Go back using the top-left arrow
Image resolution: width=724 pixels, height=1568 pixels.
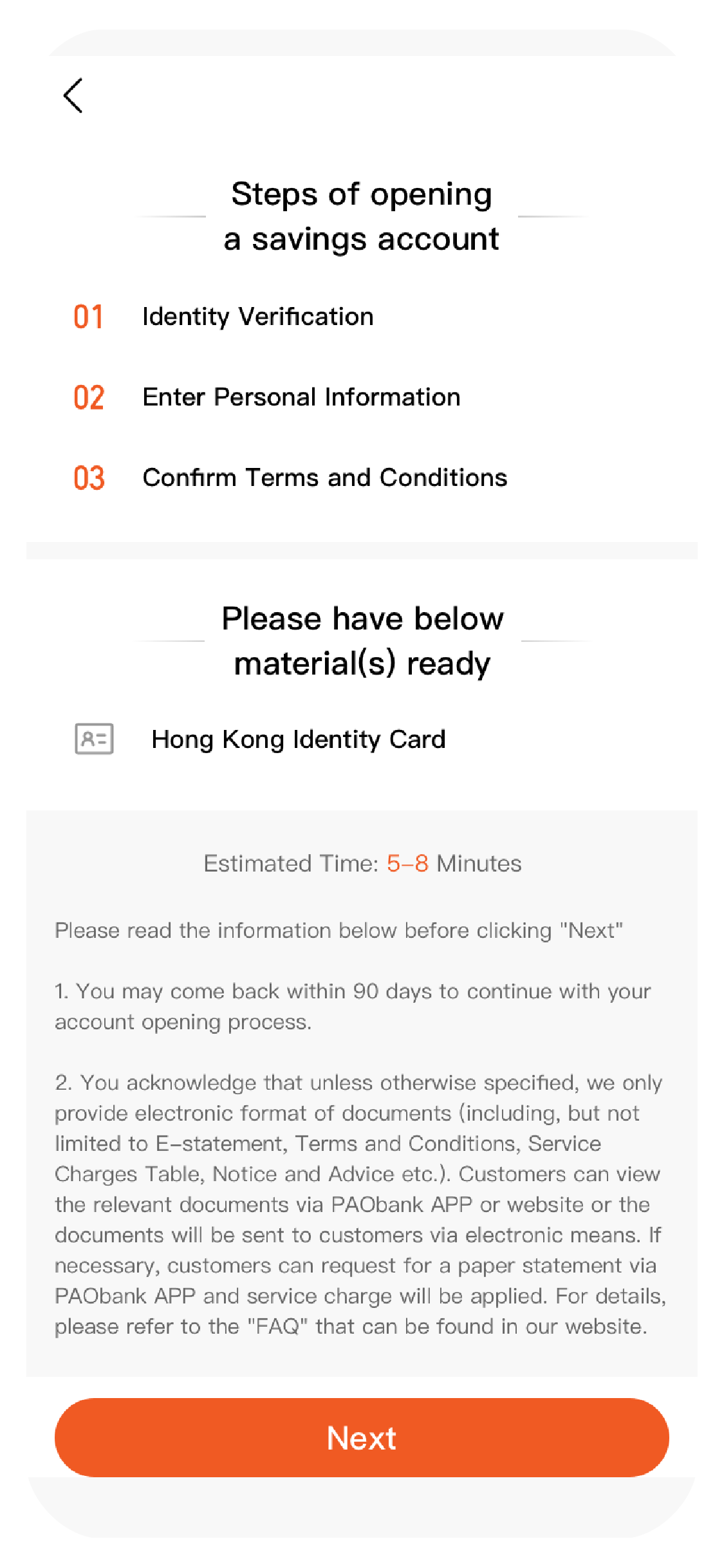point(73,96)
